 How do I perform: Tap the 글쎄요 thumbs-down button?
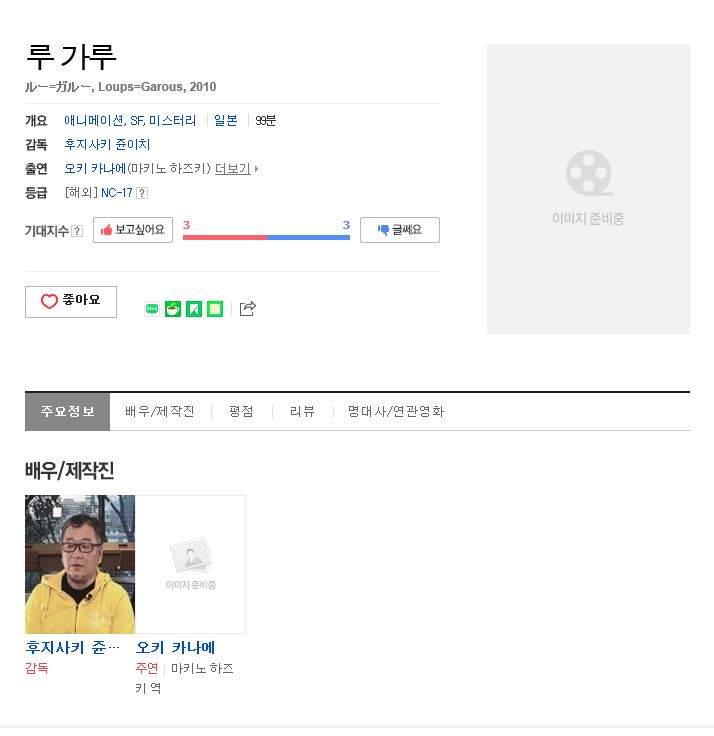coord(399,230)
